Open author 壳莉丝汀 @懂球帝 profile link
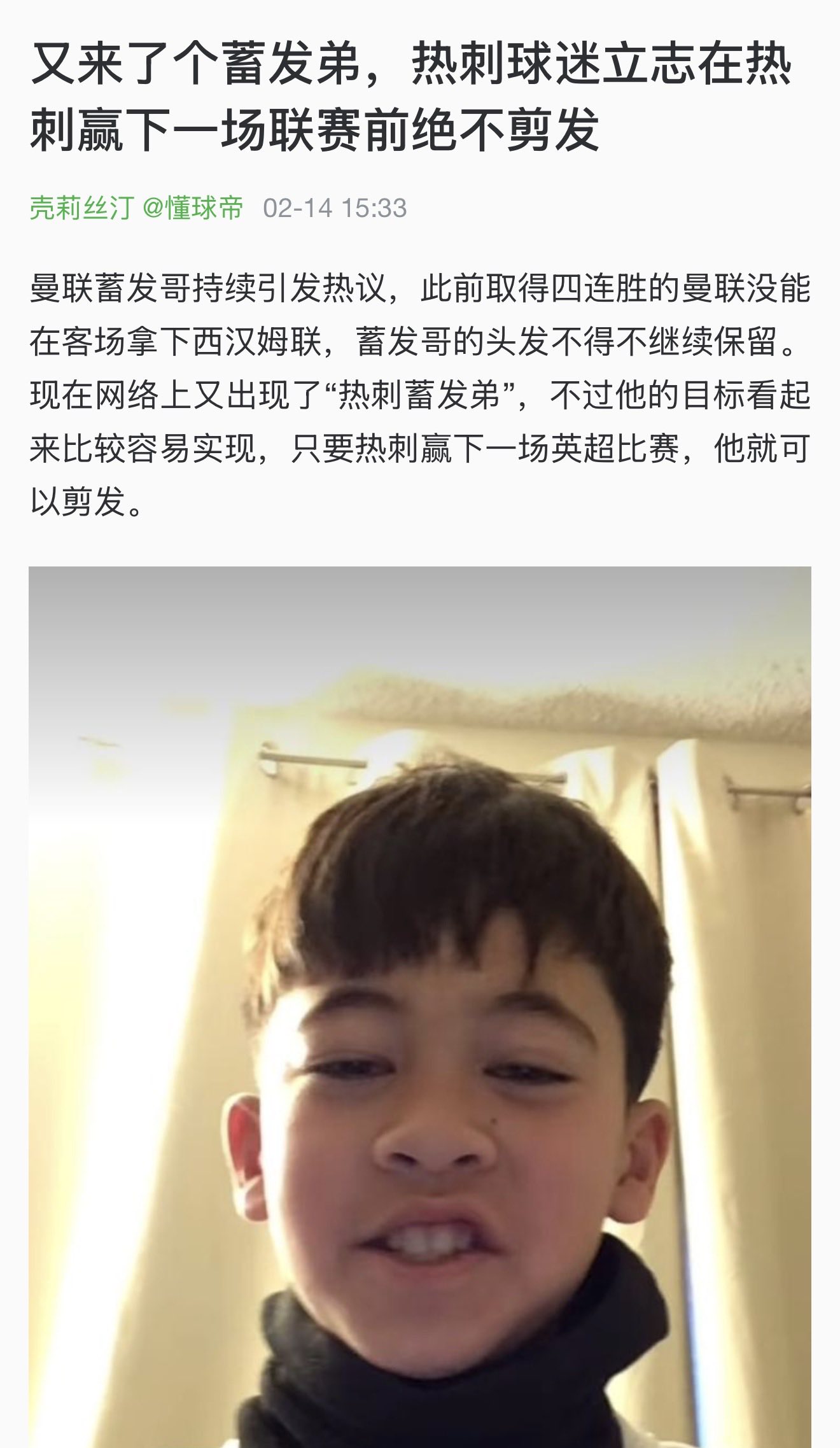Image resolution: width=840 pixels, height=1448 pixels. click(x=136, y=208)
